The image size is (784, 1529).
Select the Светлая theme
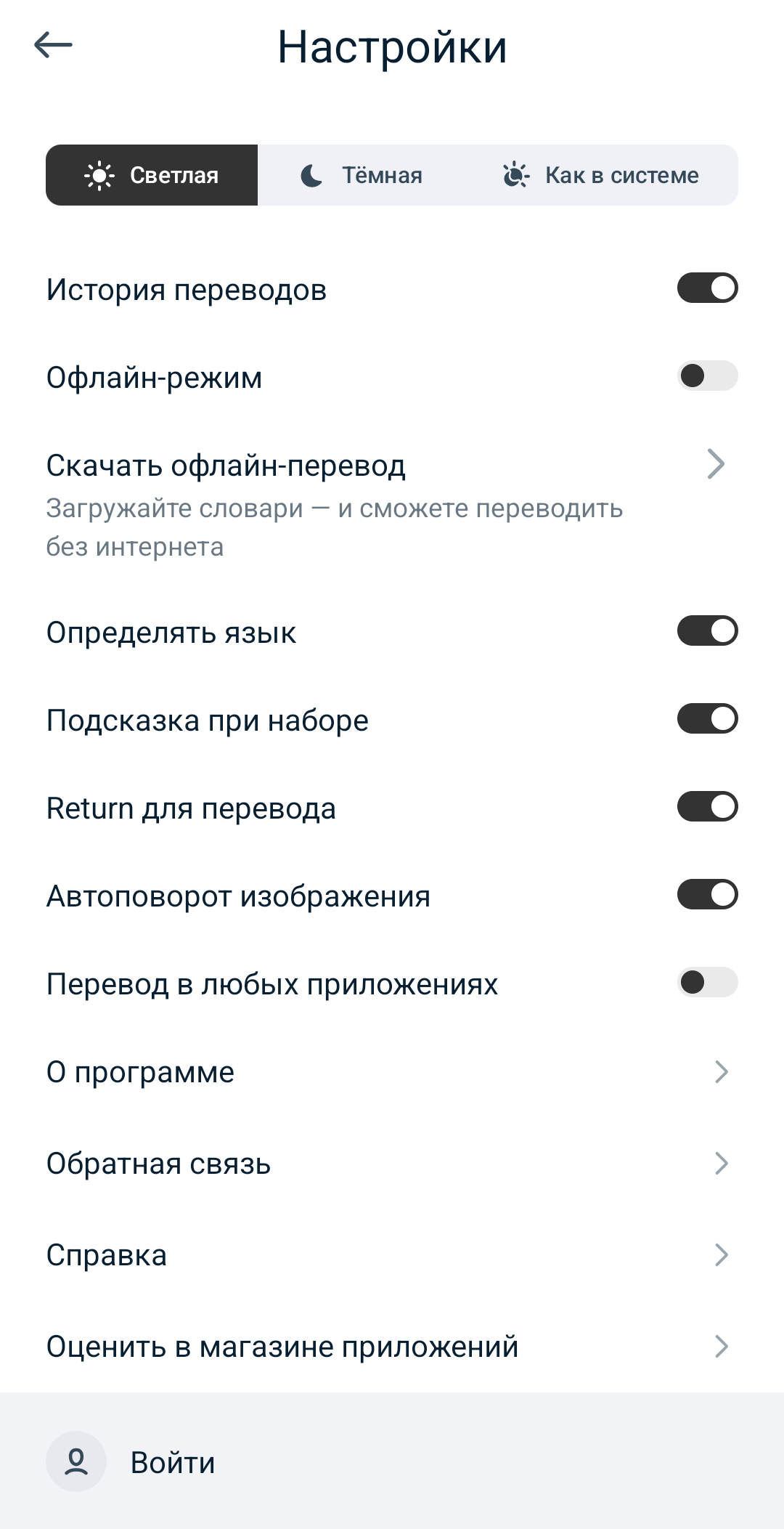[152, 175]
